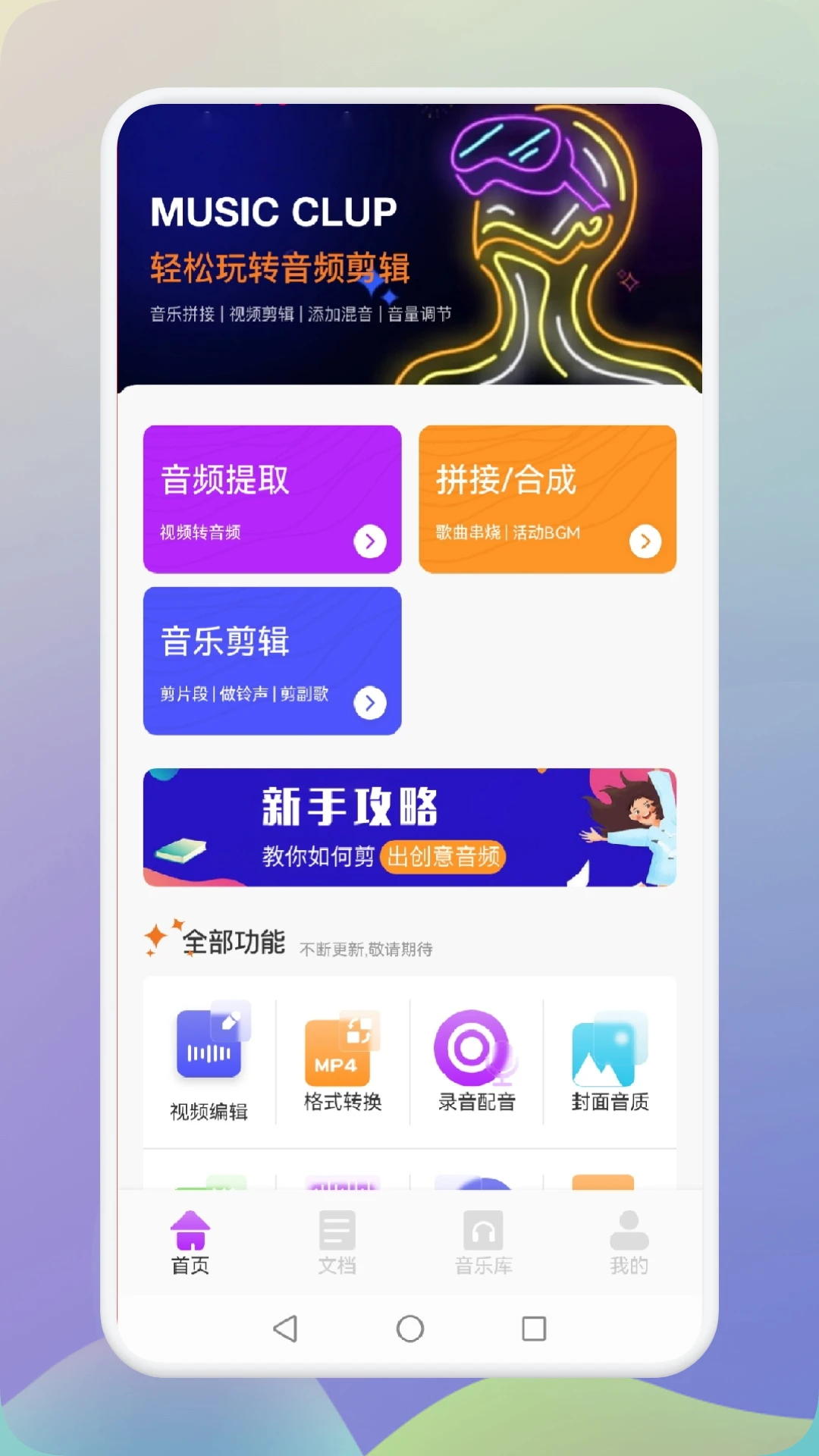
Task: Open the 音乐库 headphones icon
Action: (x=483, y=1228)
